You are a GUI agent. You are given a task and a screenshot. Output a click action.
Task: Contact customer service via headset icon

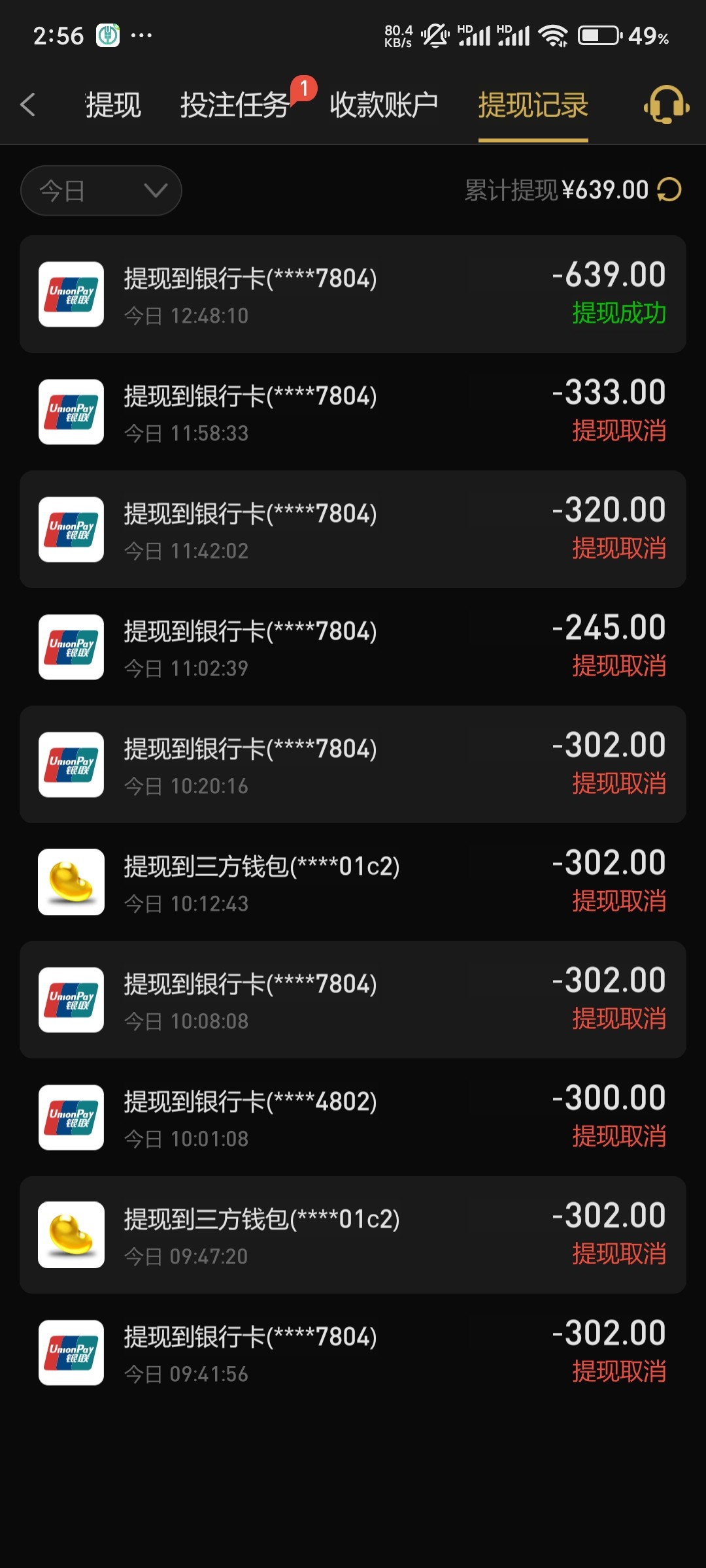(665, 105)
